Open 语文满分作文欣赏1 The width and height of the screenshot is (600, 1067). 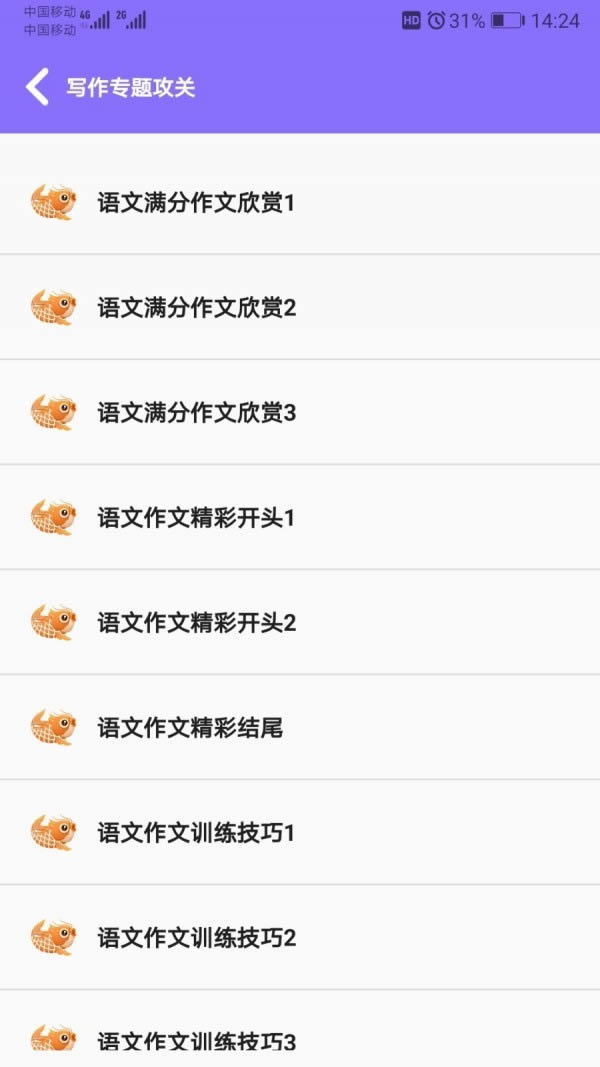click(x=300, y=202)
